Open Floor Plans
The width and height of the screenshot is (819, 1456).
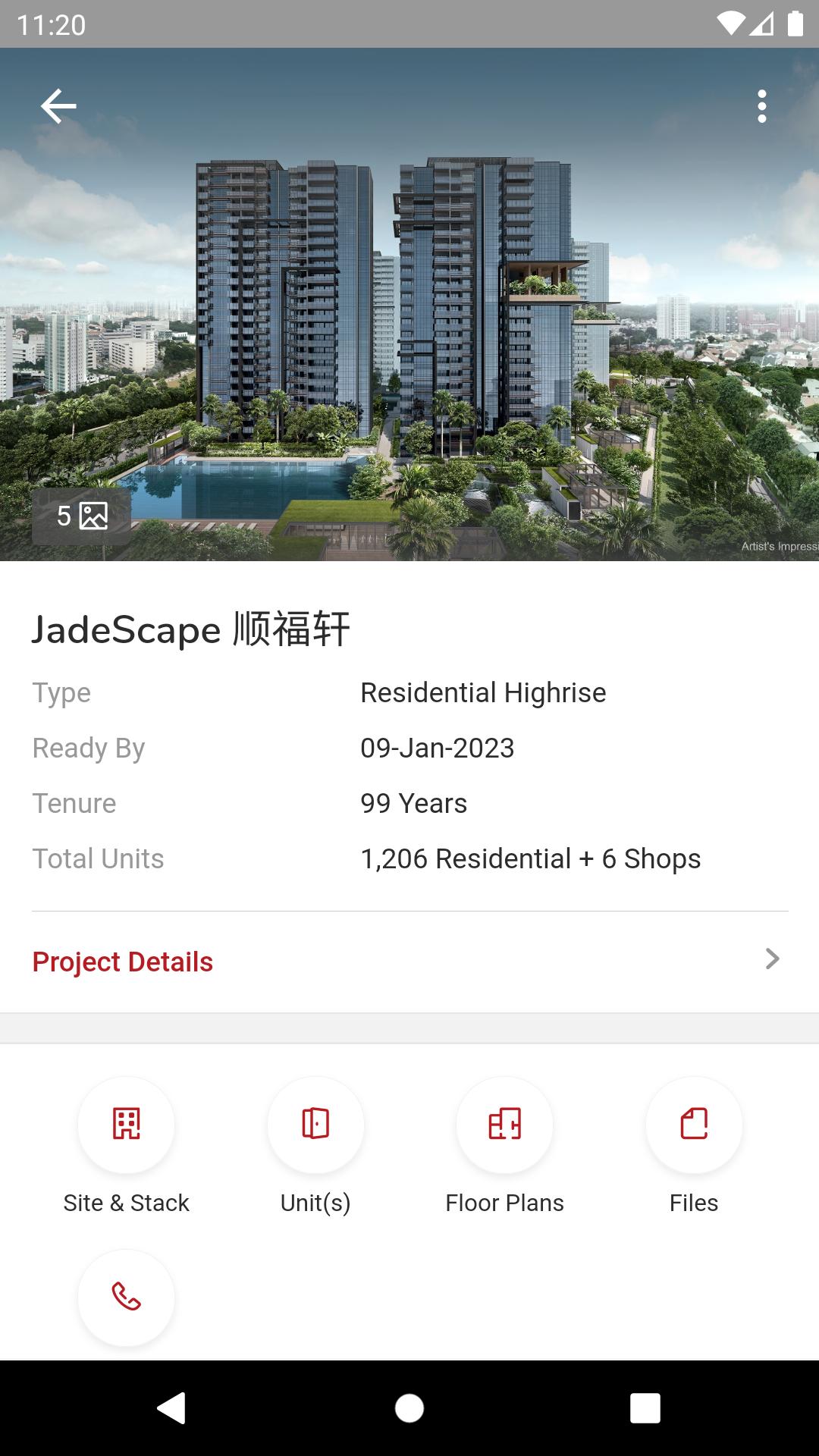(504, 1125)
